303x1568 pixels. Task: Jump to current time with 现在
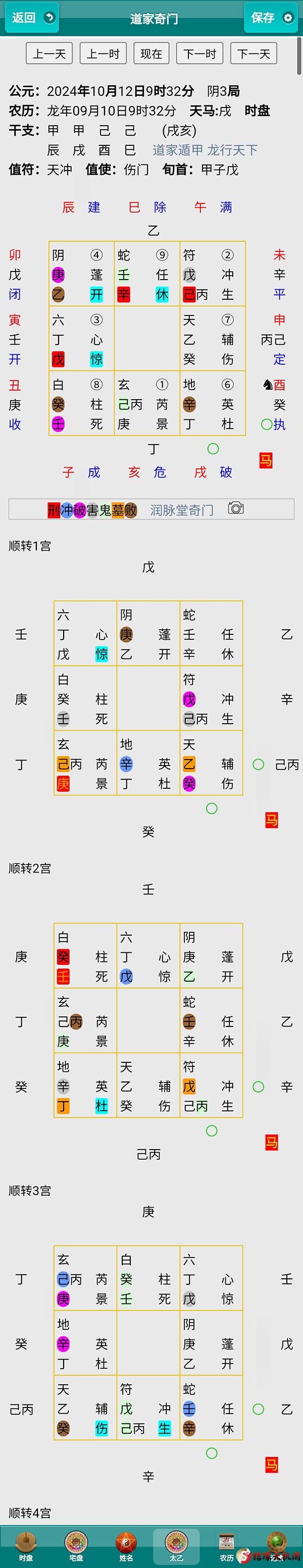[151, 53]
